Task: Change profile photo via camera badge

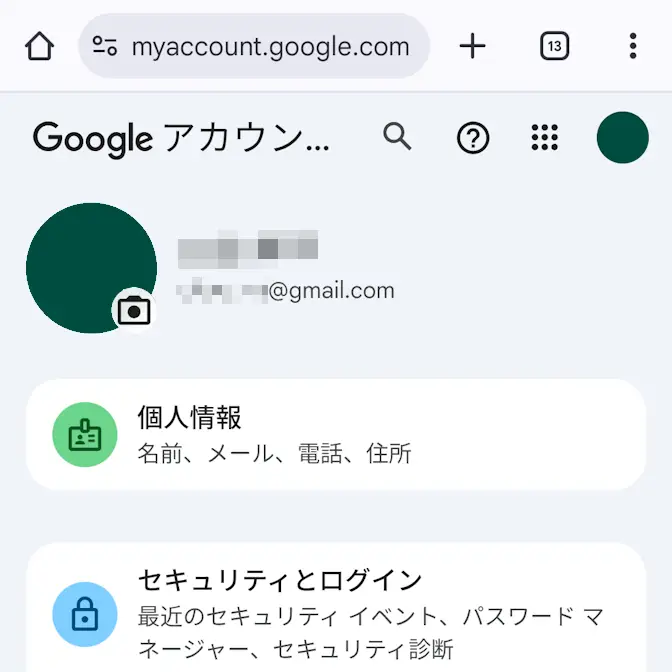Action: click(134, 310)
